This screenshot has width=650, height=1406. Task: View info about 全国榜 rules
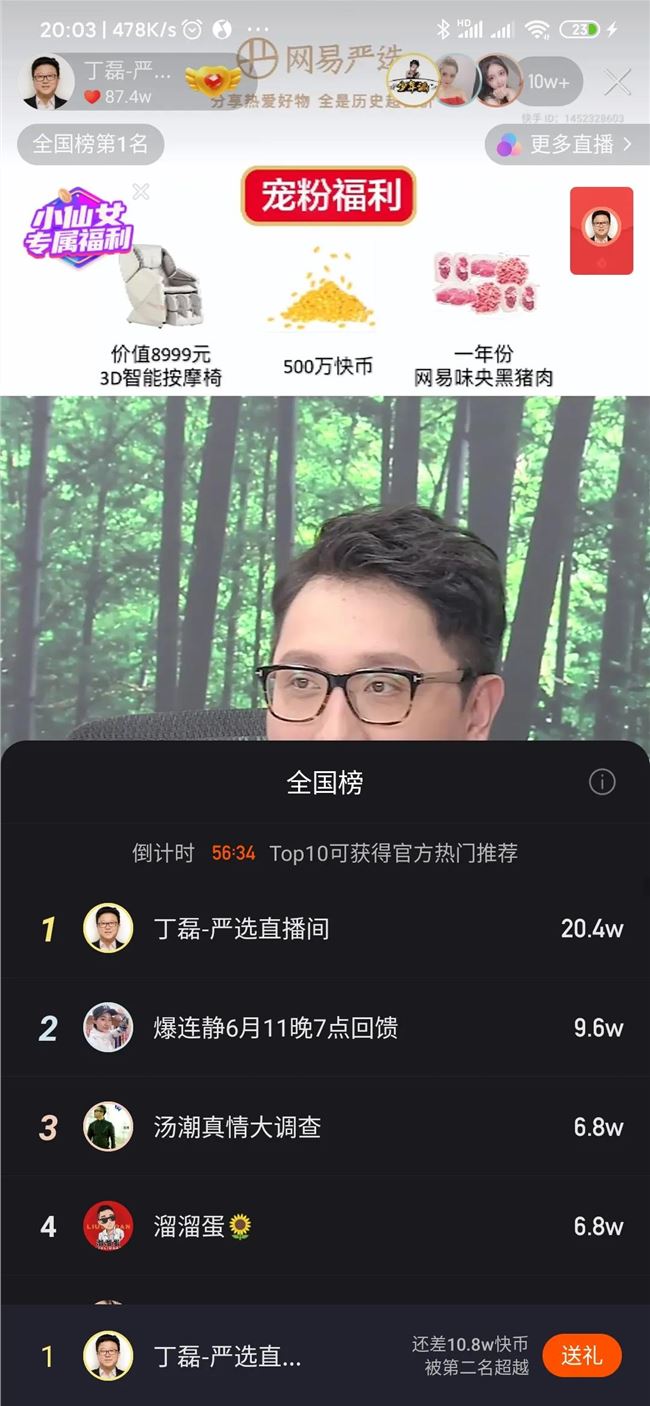[x=602, y=782]
